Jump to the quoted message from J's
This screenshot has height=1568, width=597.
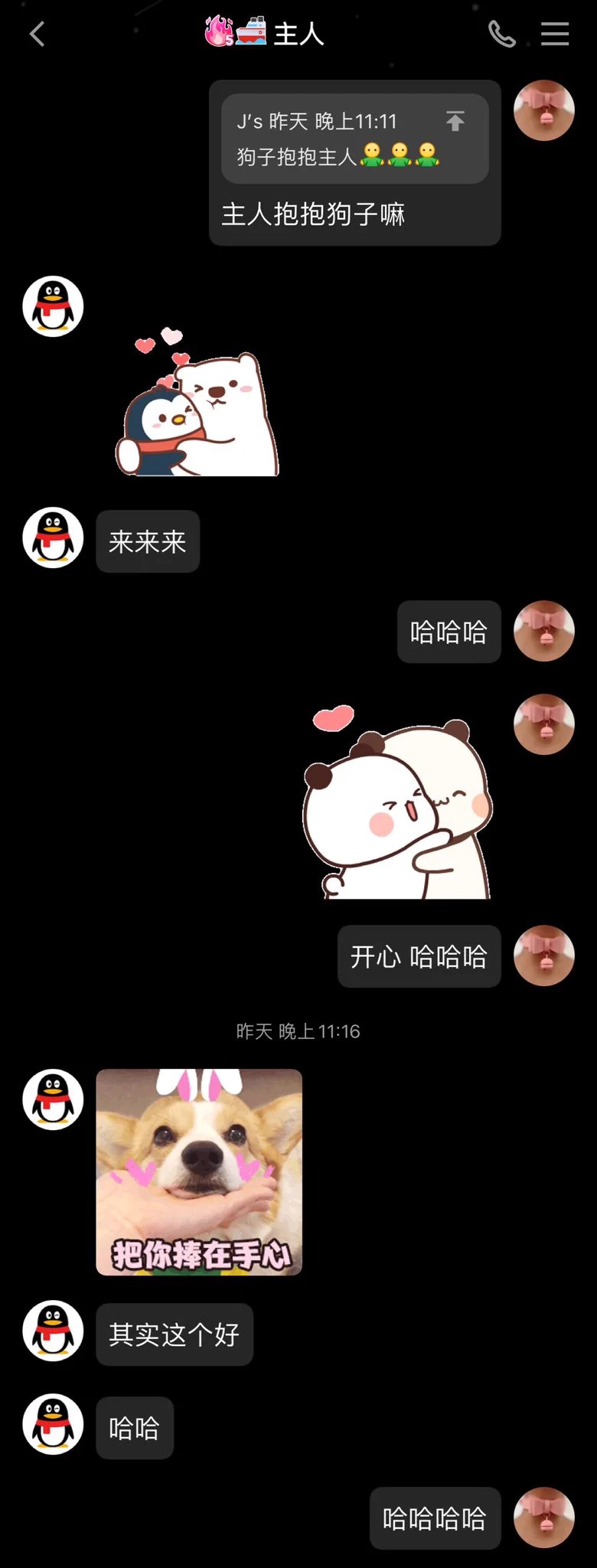(455, 121)
